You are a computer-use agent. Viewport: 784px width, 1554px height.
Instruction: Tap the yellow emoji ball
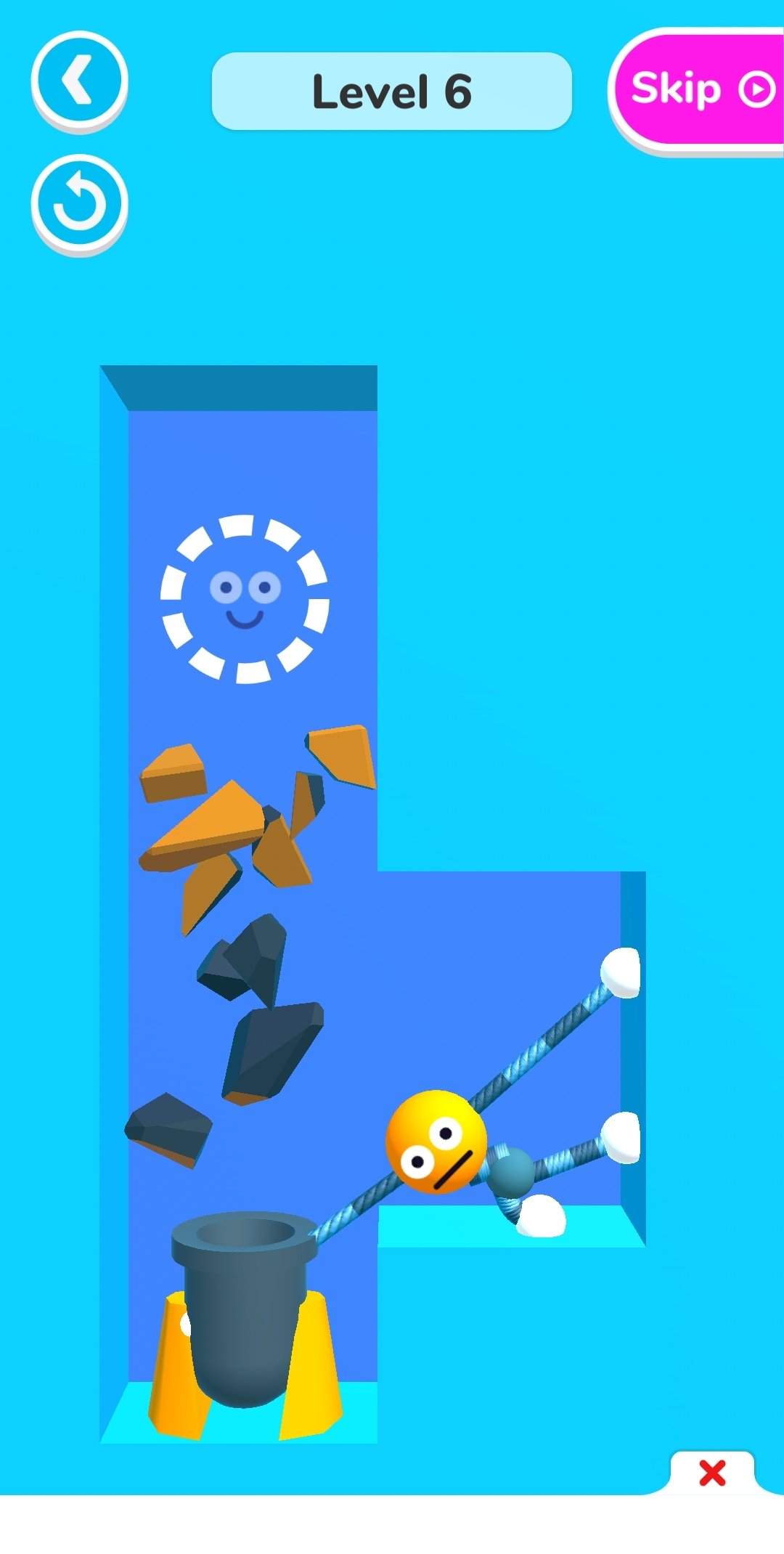point(436,1142)
